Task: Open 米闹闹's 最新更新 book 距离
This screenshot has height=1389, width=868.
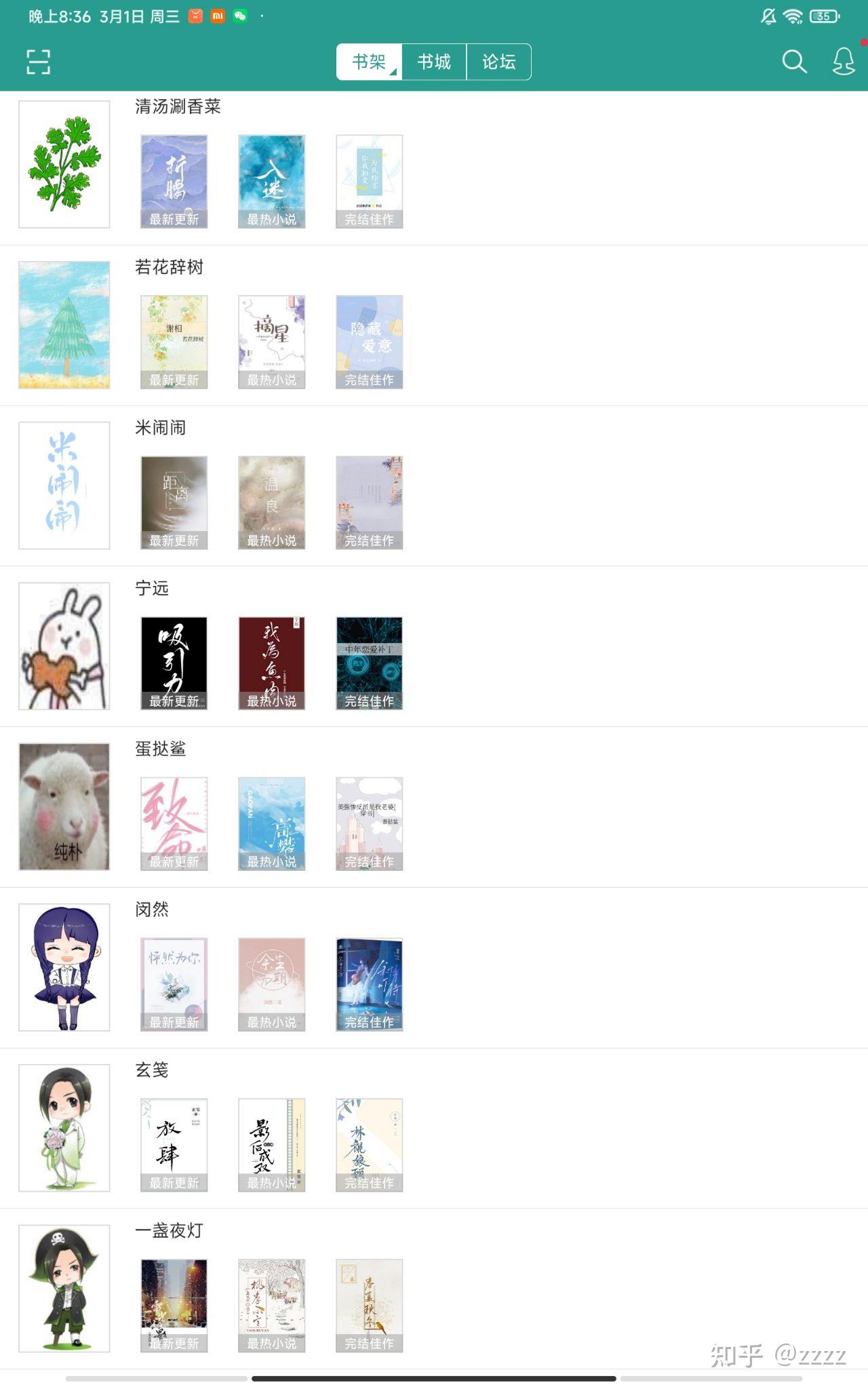Action: (174, 503)
